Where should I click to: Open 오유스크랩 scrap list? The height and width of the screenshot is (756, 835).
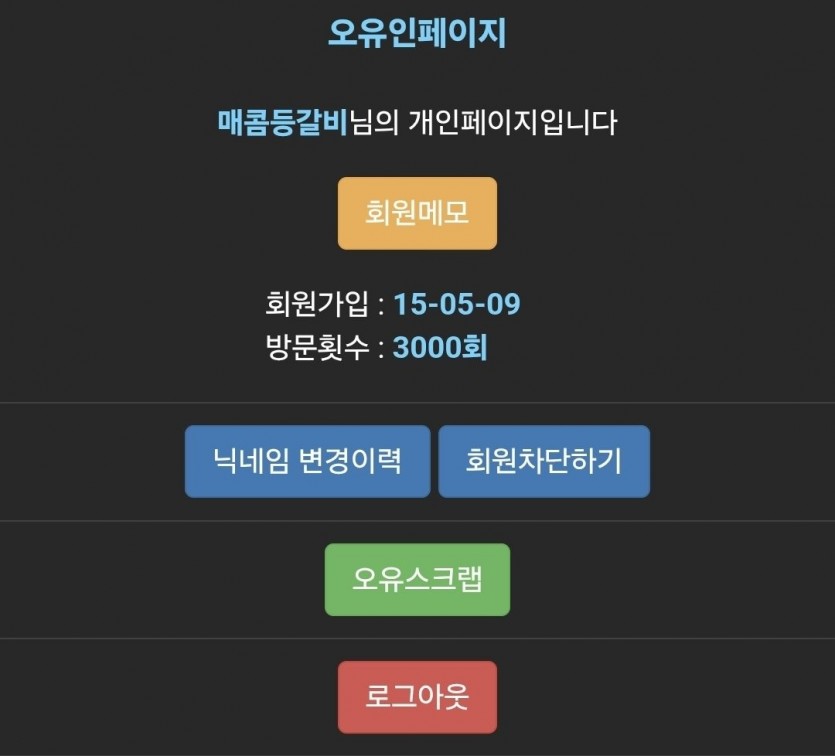(x=417, y=579)
